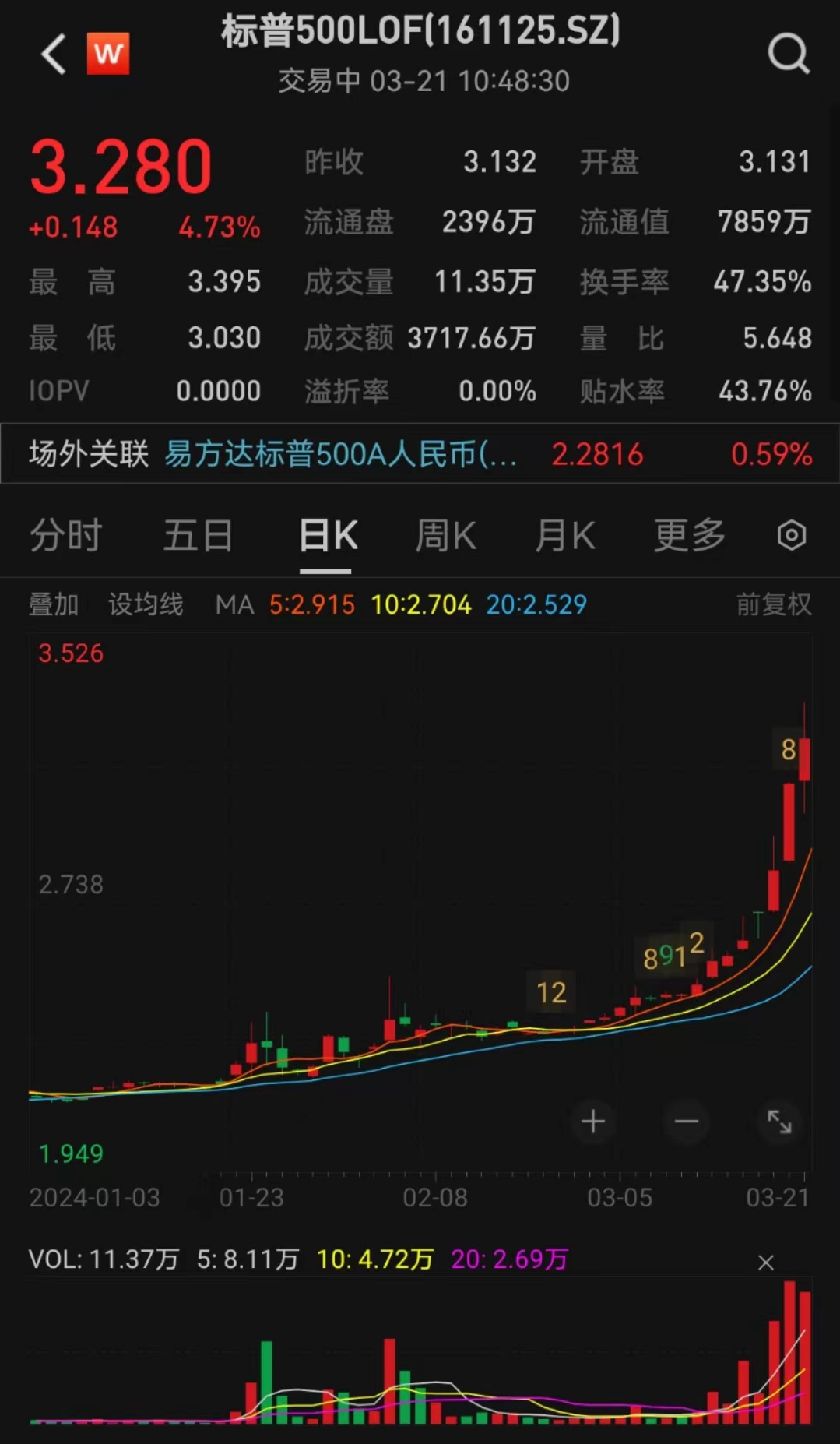Zoom in the K-line chart

coord(593,1122)
